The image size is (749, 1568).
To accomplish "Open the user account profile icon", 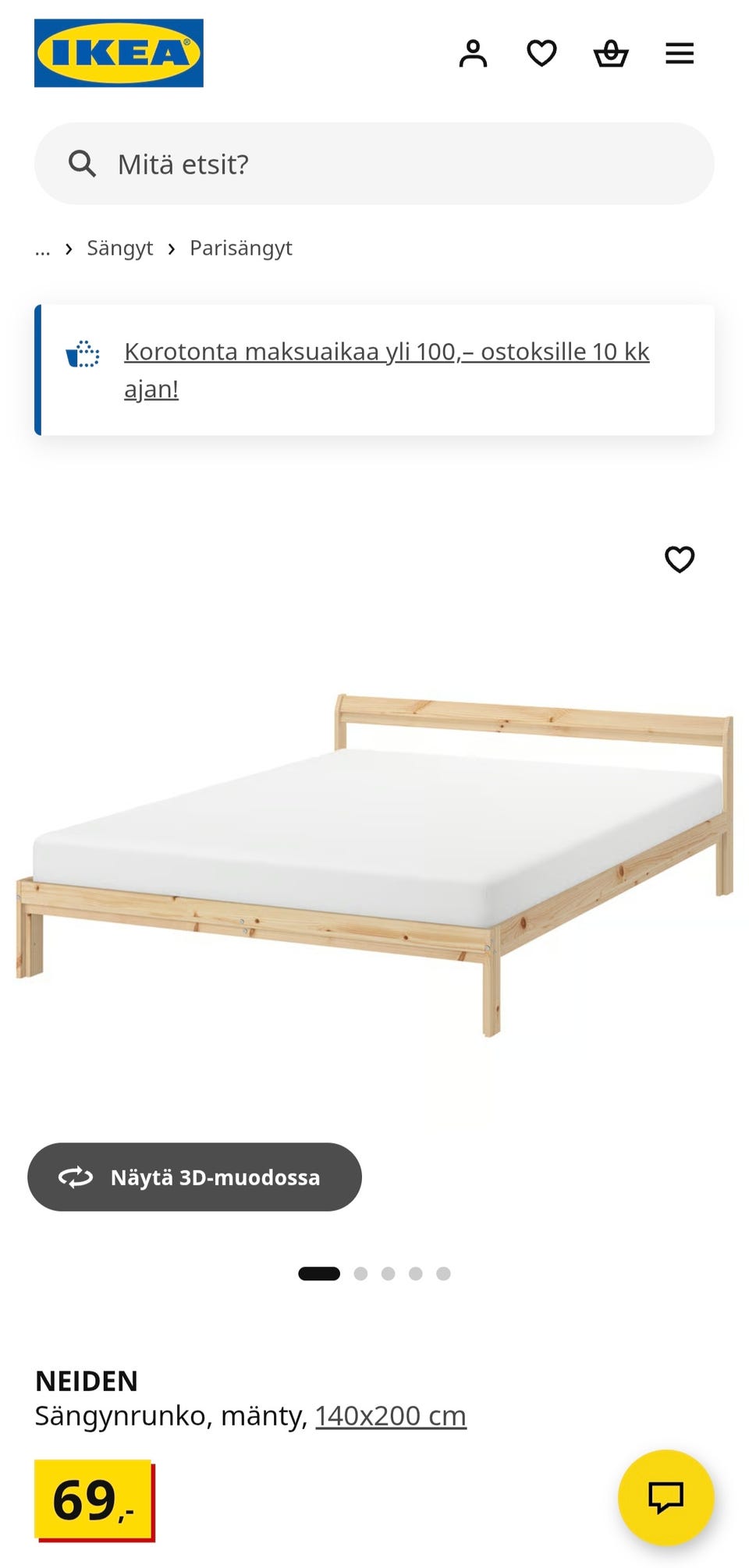I will (473, 54).
